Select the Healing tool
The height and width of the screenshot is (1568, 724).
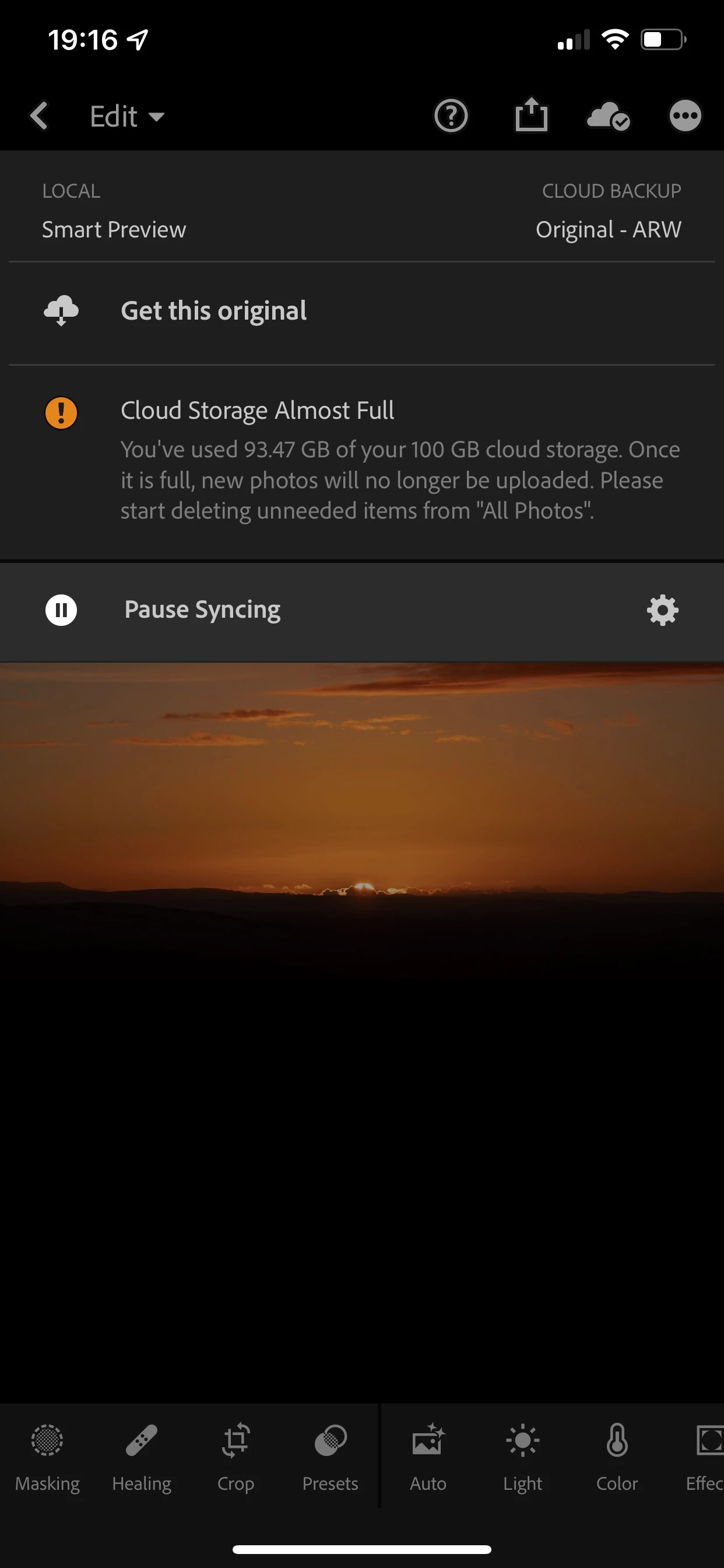click(x=142, y=1455)
